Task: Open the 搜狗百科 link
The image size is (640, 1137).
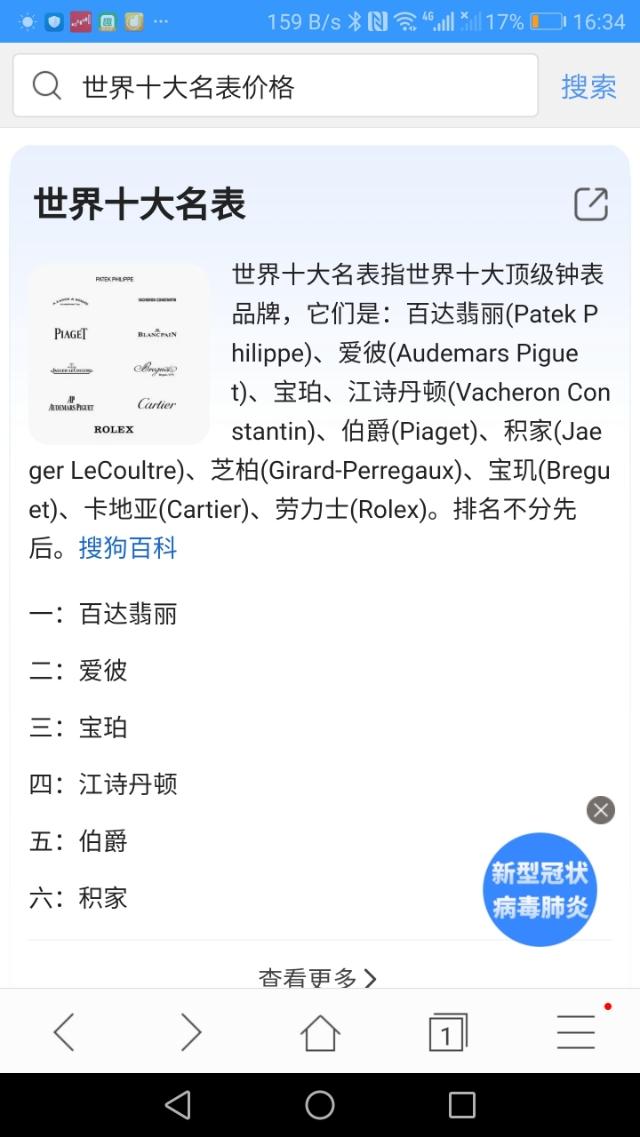Action: click(128, 548)
